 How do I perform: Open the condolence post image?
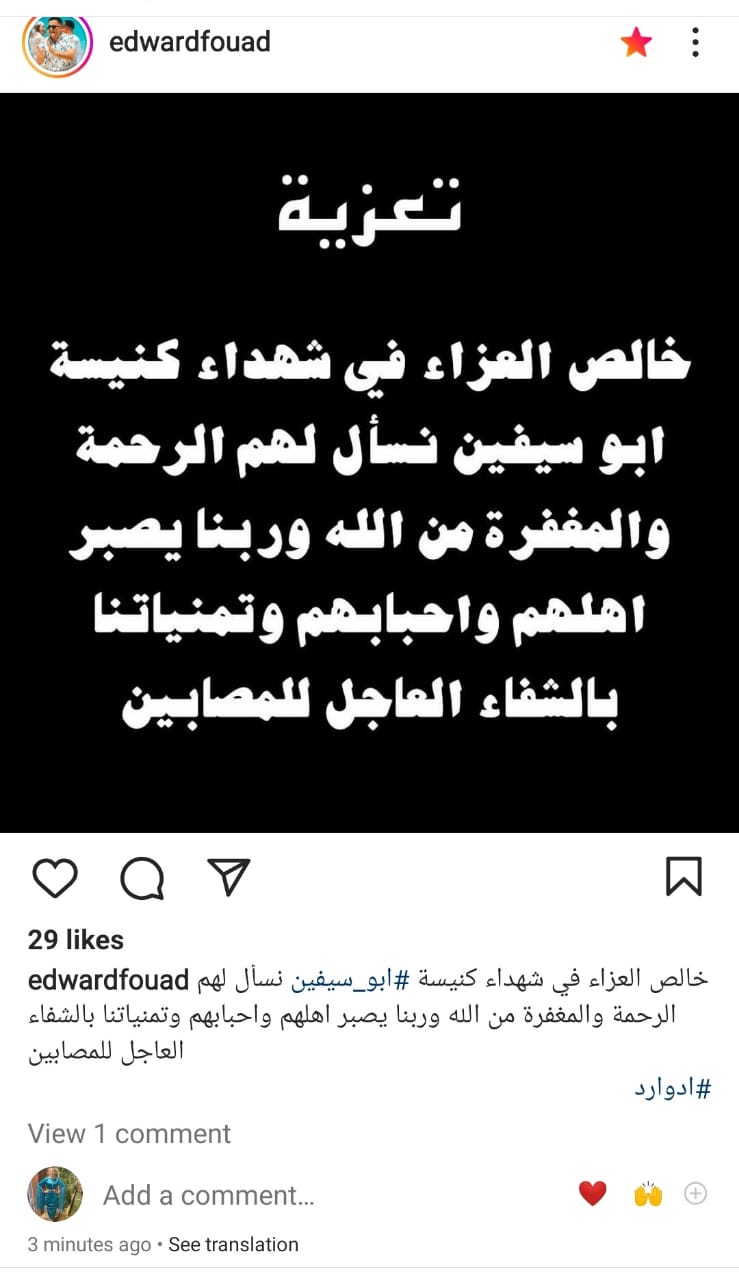point(369,462)
